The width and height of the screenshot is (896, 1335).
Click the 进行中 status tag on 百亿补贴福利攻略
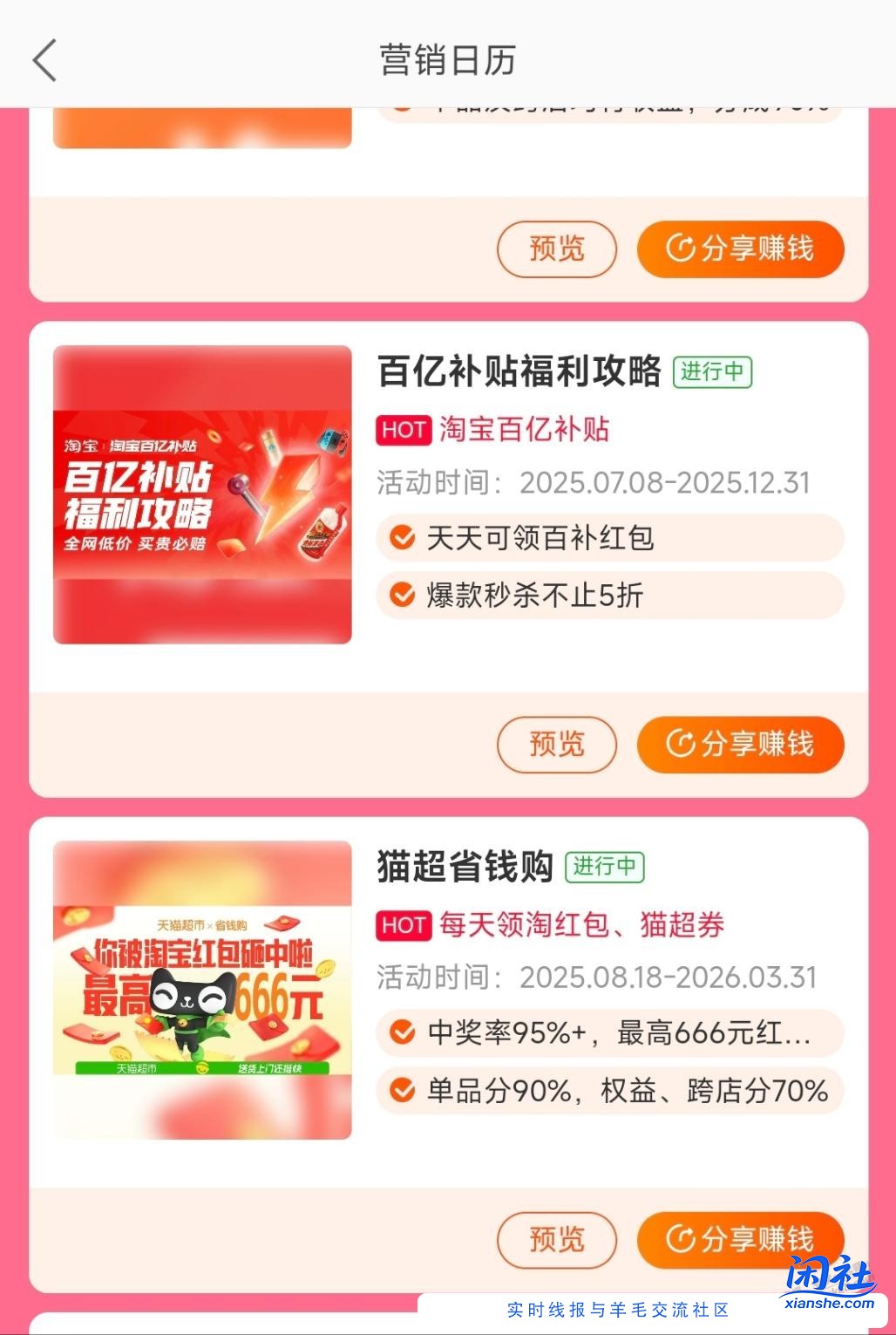pos(712,371)
